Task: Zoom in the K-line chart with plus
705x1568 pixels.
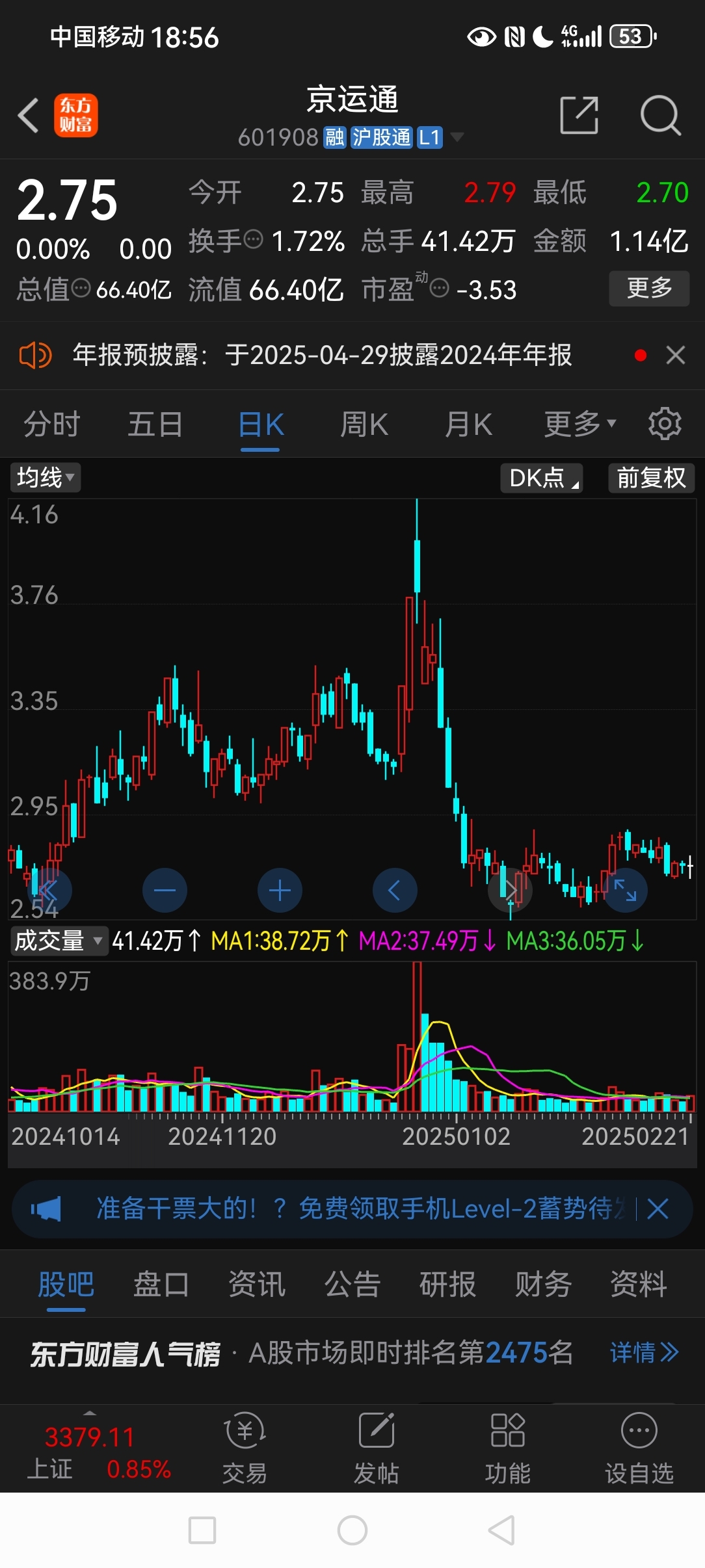Action: [280, 890]
